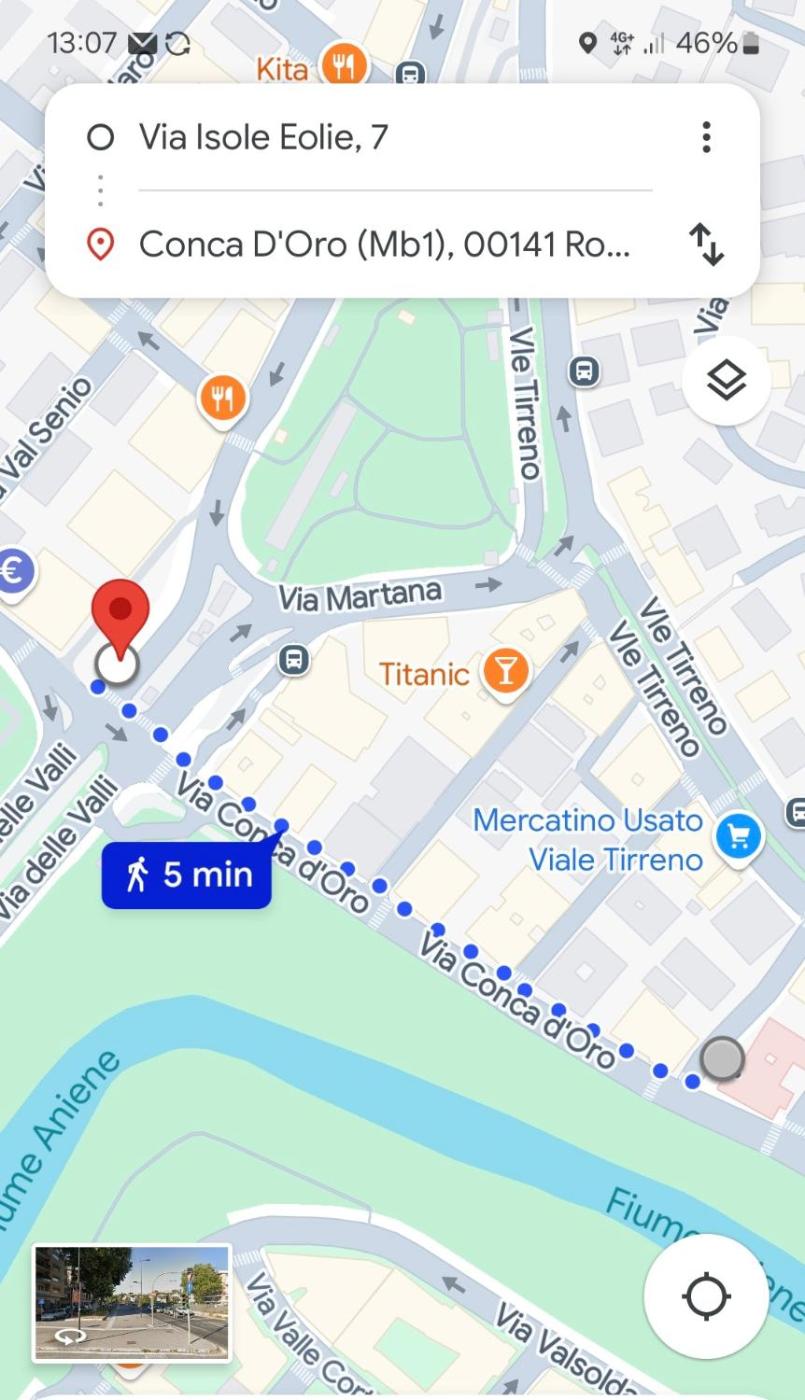
Task: Select Mercatino Usato Viale Tirreno shop marker
Action: tap(739, 836)
